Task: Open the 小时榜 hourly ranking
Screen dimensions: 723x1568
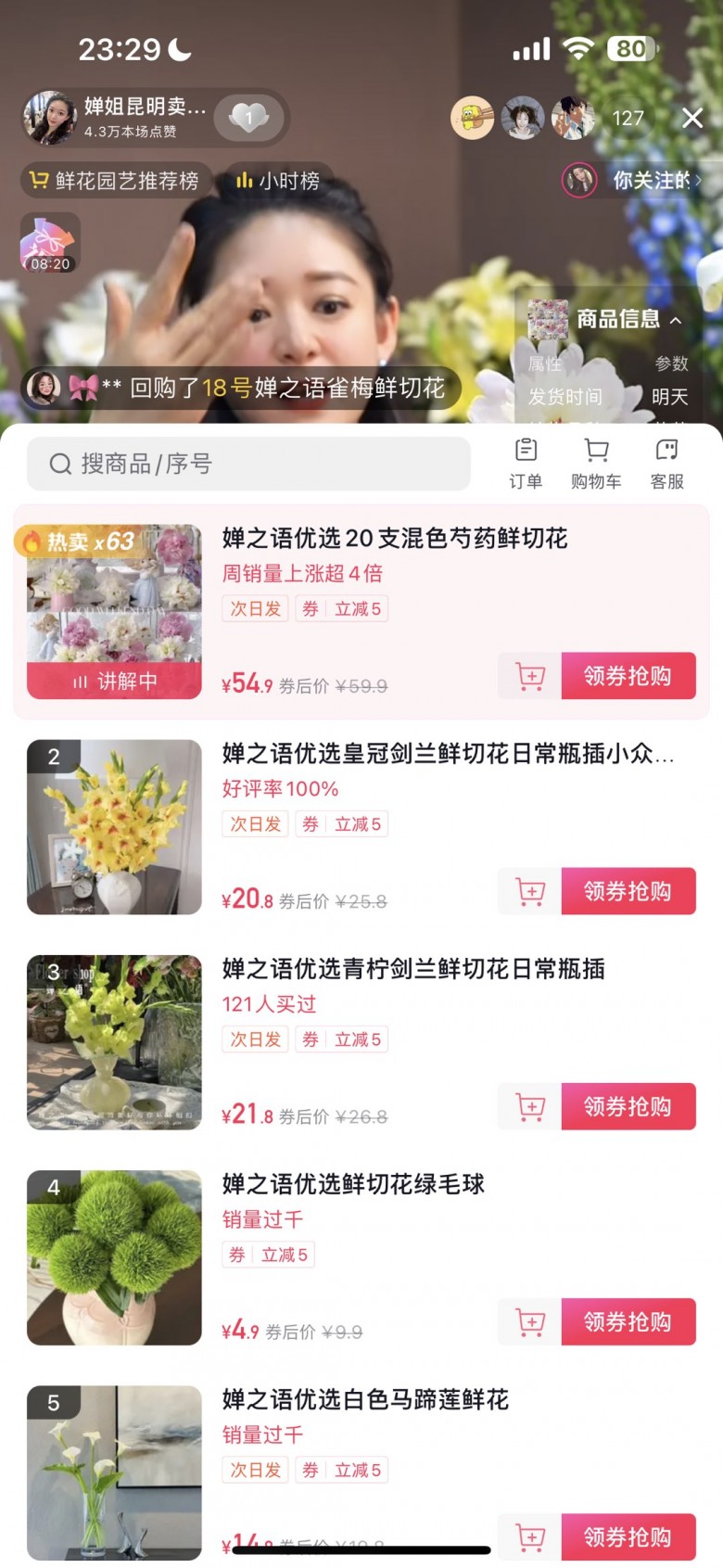Action: pos(277,181)
